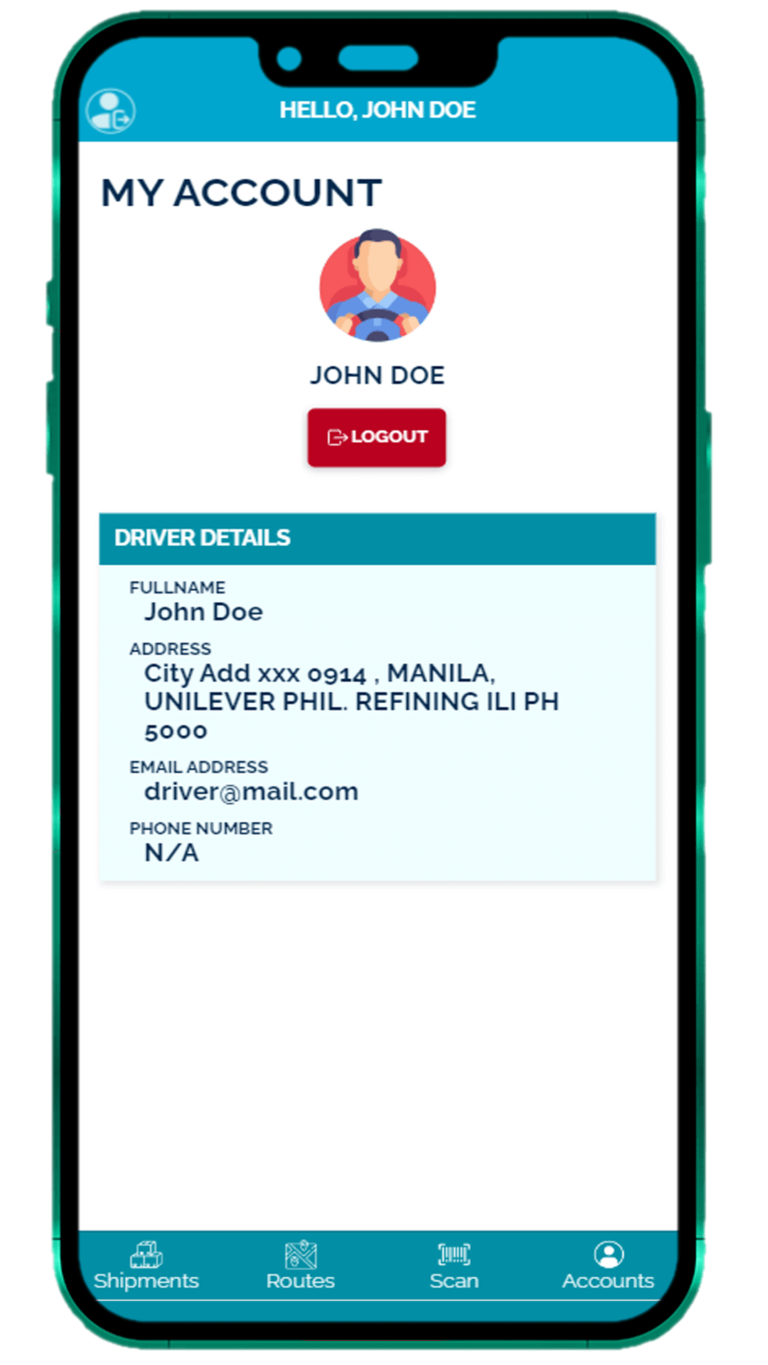This screenshot has width=768, height=1365.
Task: Select the Accounts tab
Action: click(608, 1266)
